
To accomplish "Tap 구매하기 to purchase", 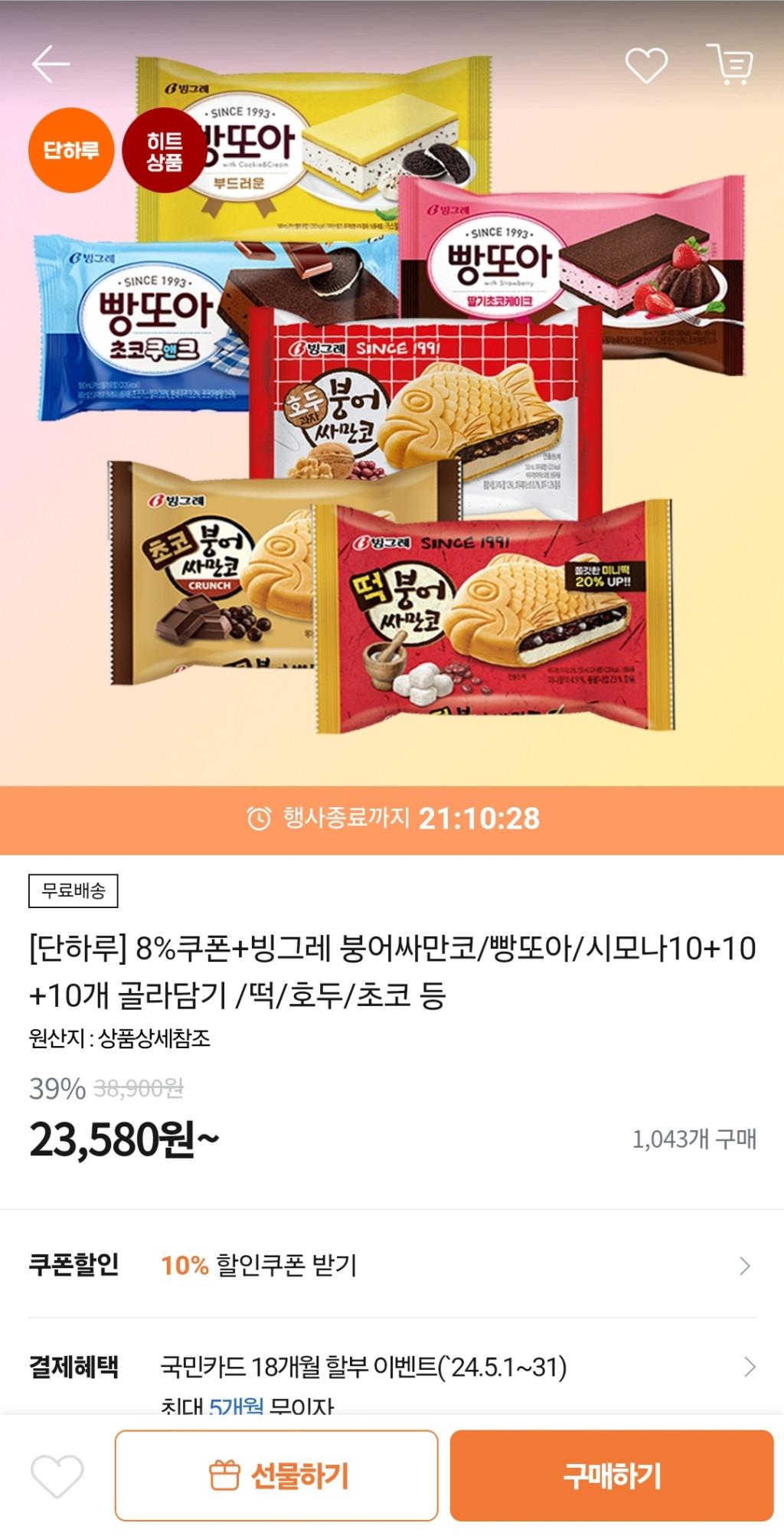I will pos(611,1475).
